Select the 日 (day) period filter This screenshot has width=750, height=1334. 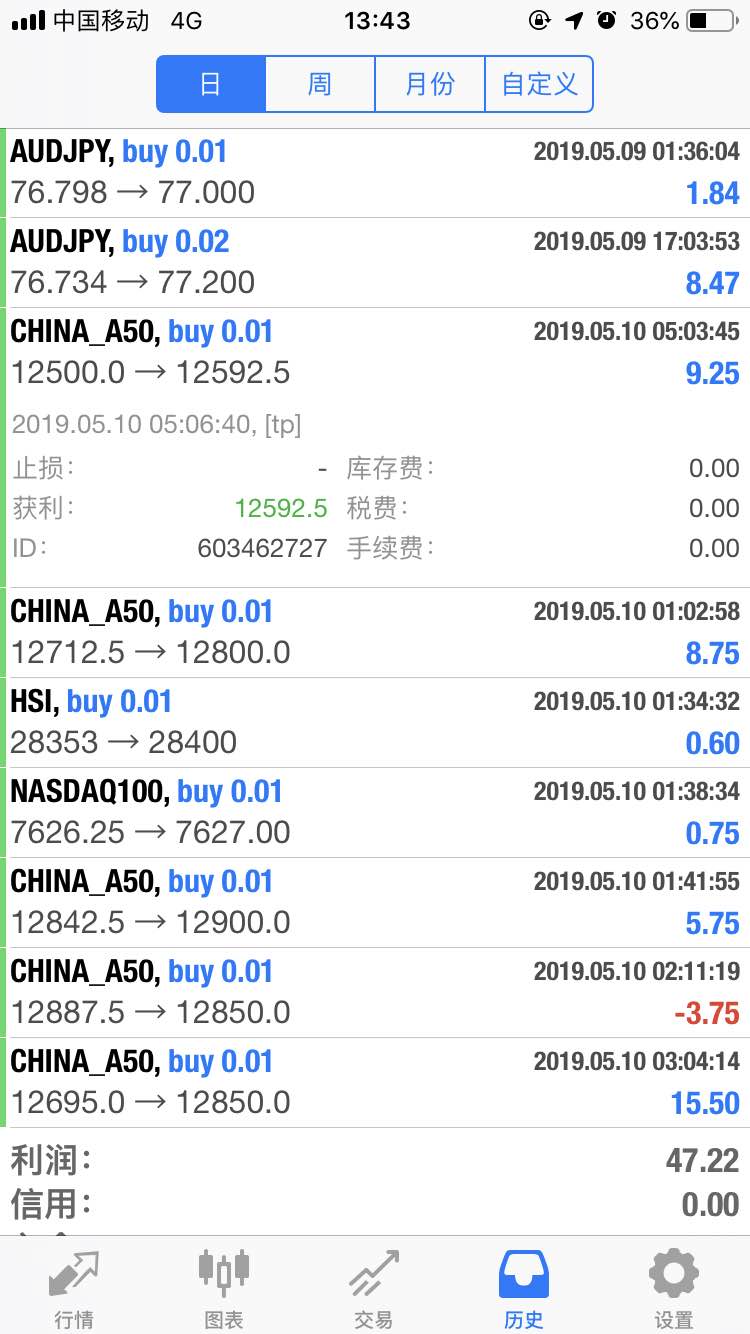point(211,84)
